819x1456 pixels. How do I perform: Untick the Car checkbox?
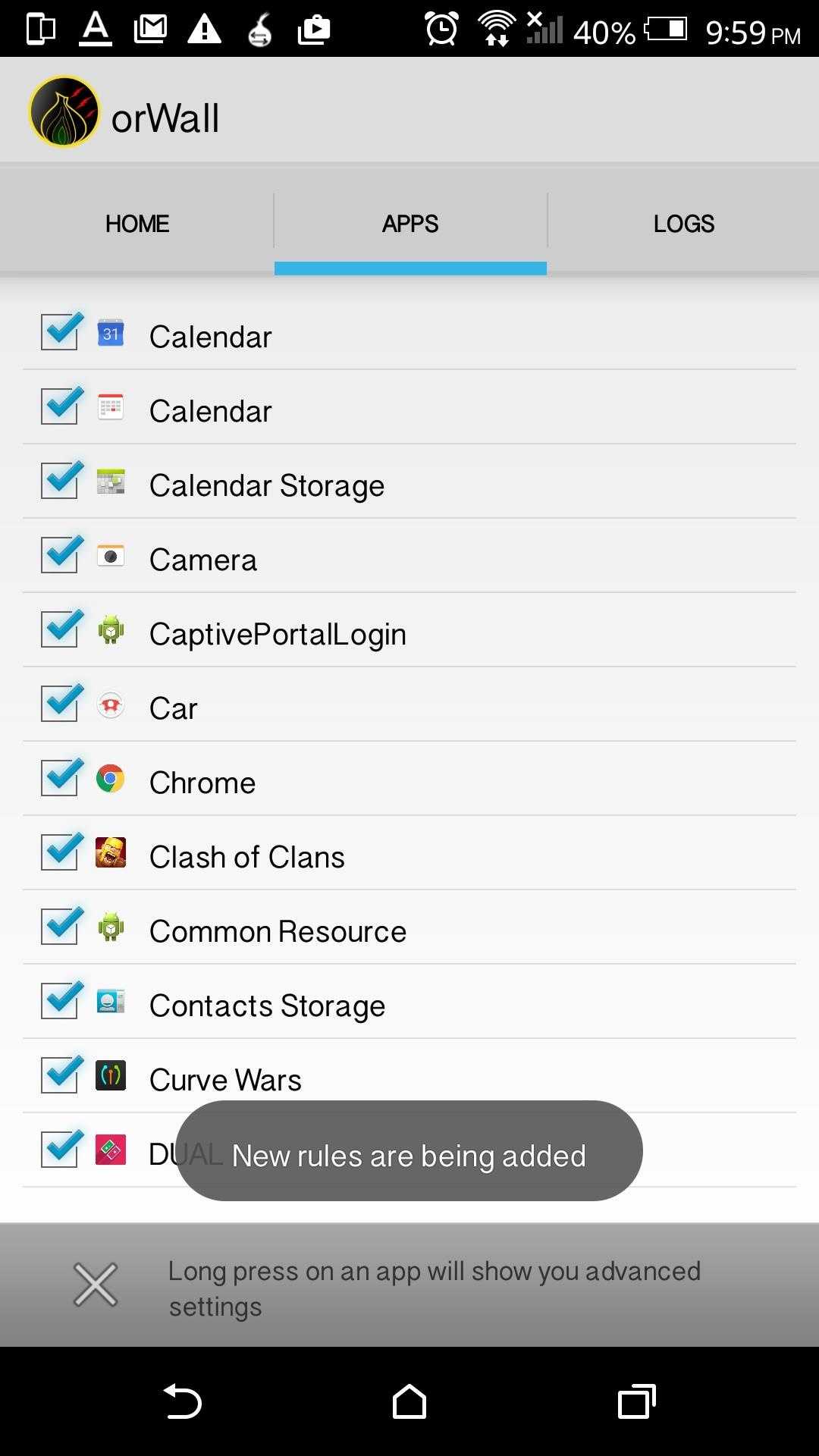click(x=60, y=705)
